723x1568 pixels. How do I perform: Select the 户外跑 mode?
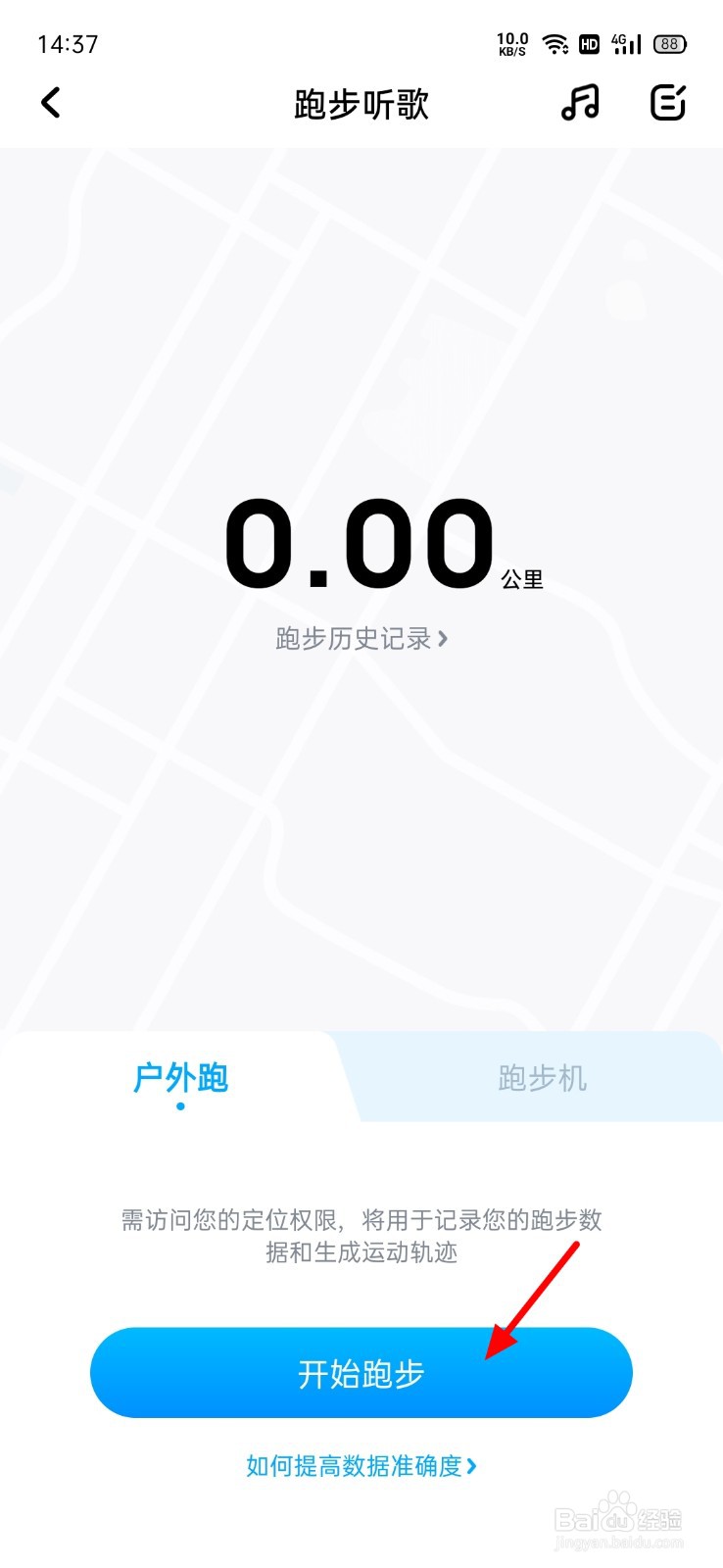point(180,1078)
